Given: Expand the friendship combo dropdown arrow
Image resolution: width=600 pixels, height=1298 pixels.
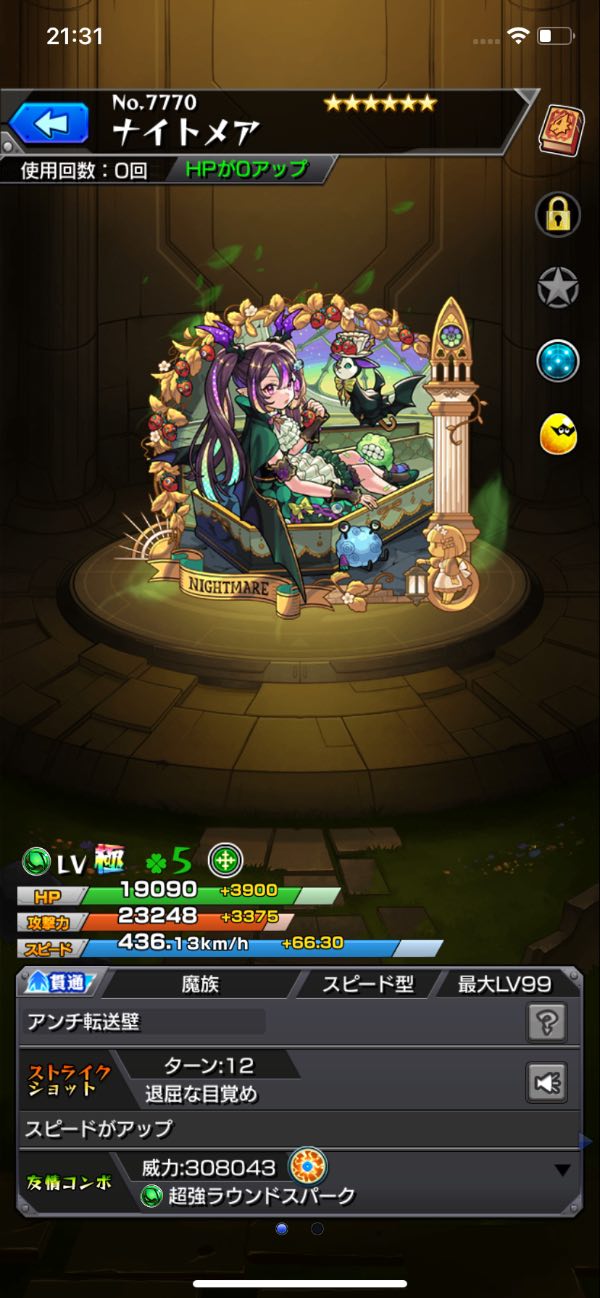Looking at the screenshot, I should coord(563,1170).
